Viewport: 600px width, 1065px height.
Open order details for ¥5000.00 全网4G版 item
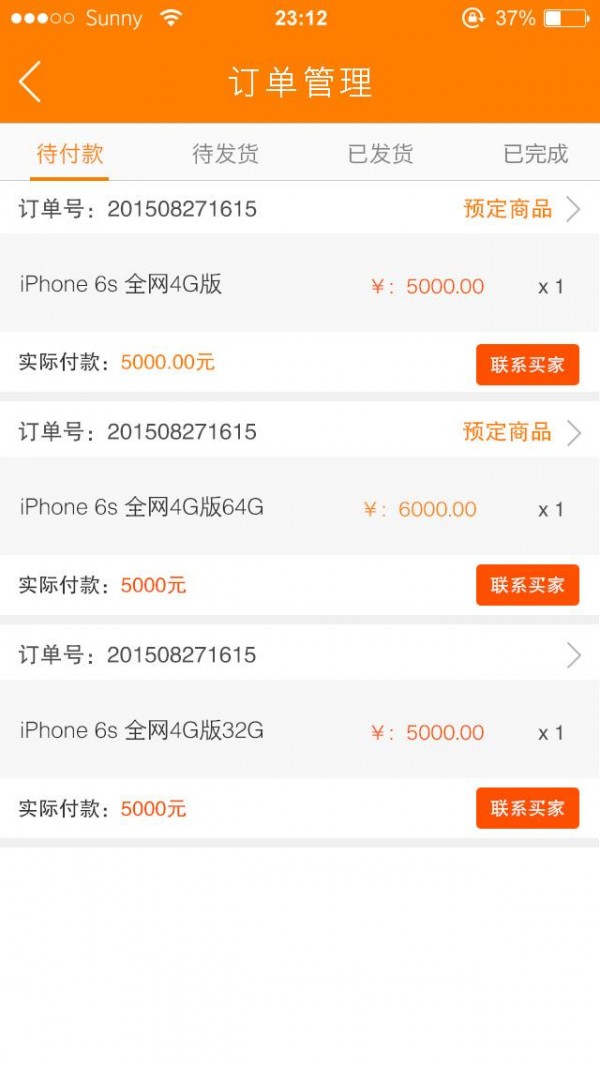click(x=573, y=209)
